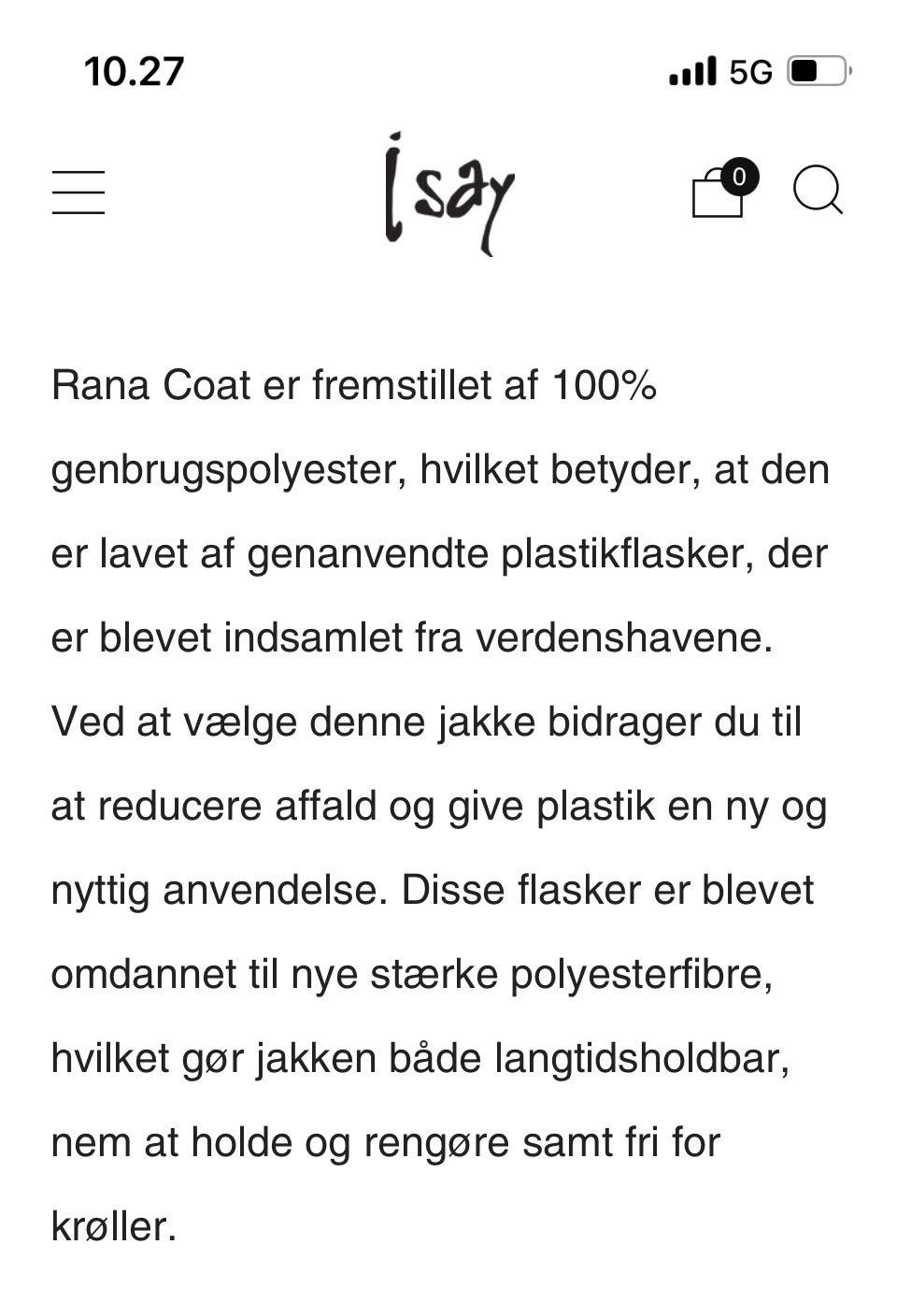Open the hamburger menu
Viewport: 897px width, 1316px height.
78,193
